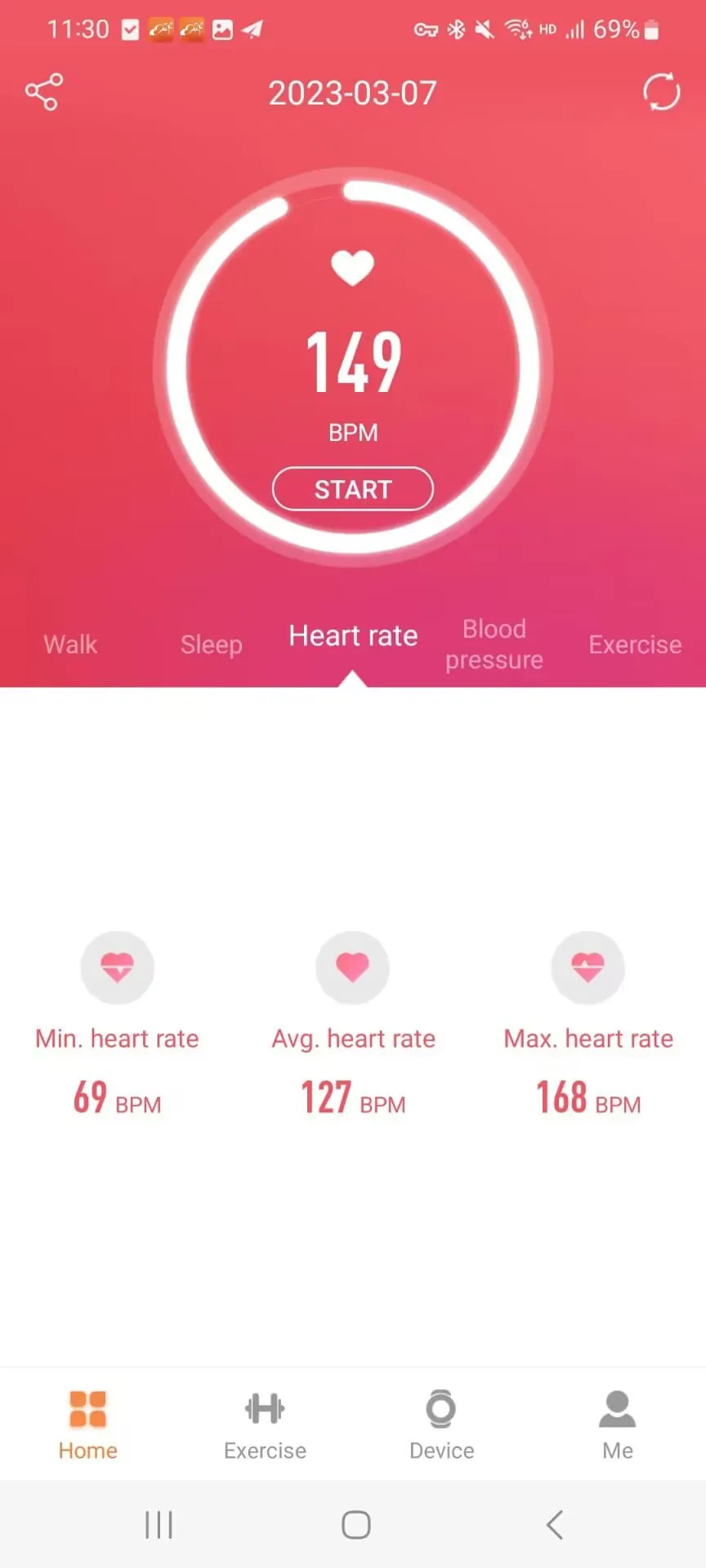The image size is (706, 1568).
Task: Tap the dumbbell Exercise icon in bottom bar
Action: coord(264,1408)
